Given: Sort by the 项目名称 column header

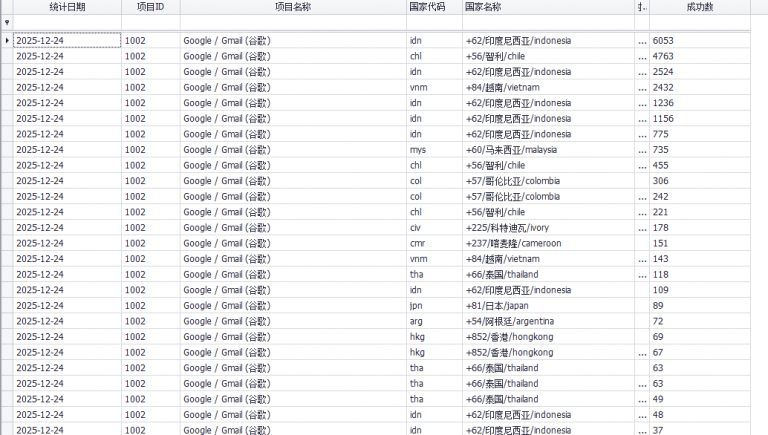Looking at the screenshot, I should point(292,7).
